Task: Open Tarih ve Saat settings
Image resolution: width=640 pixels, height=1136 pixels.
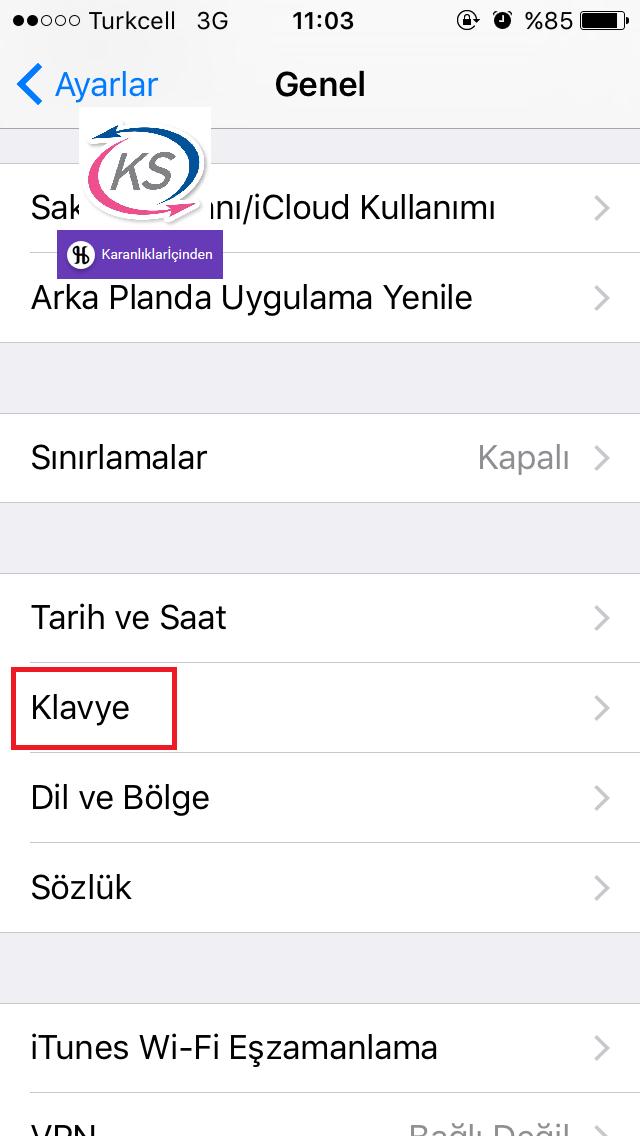Action: point(320,618)
